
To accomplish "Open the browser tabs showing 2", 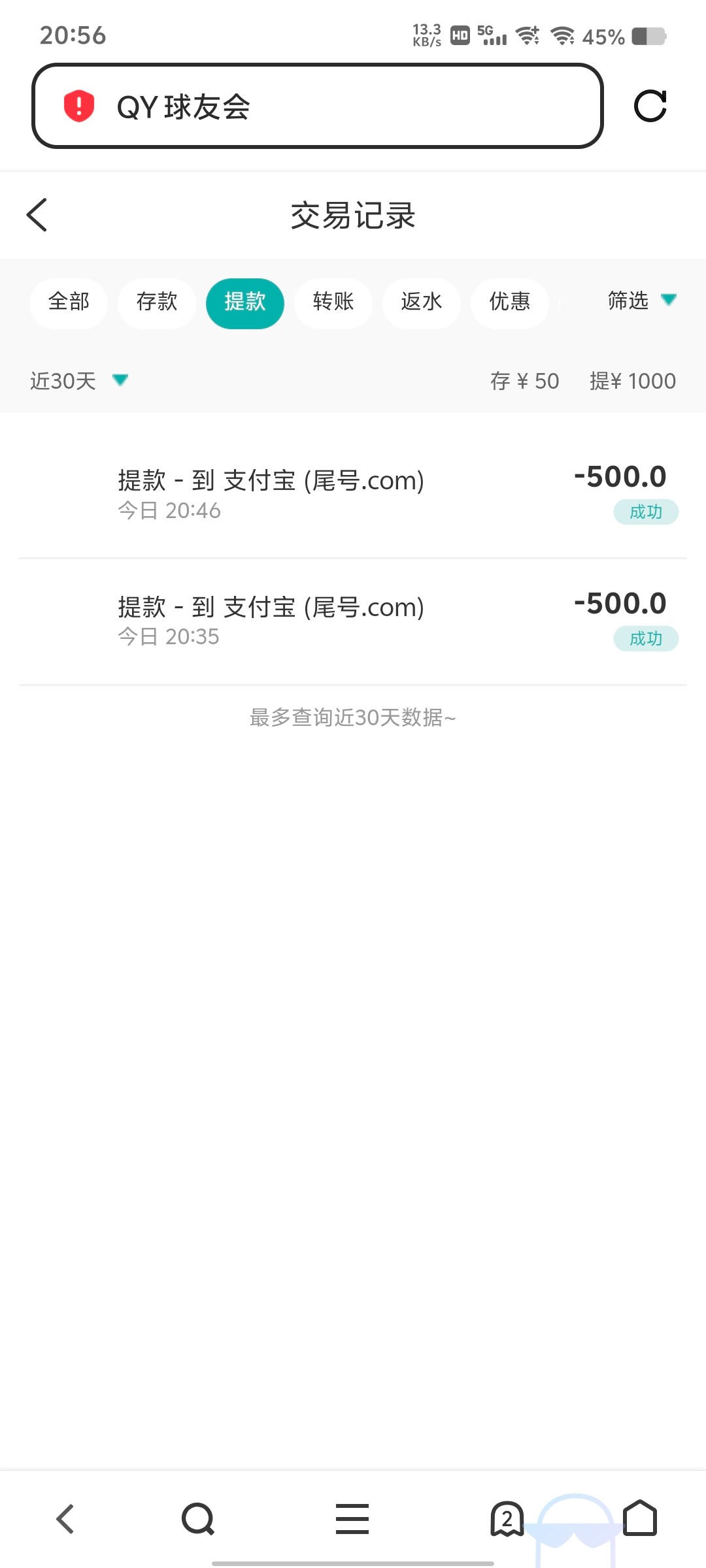I will 507,1518.
